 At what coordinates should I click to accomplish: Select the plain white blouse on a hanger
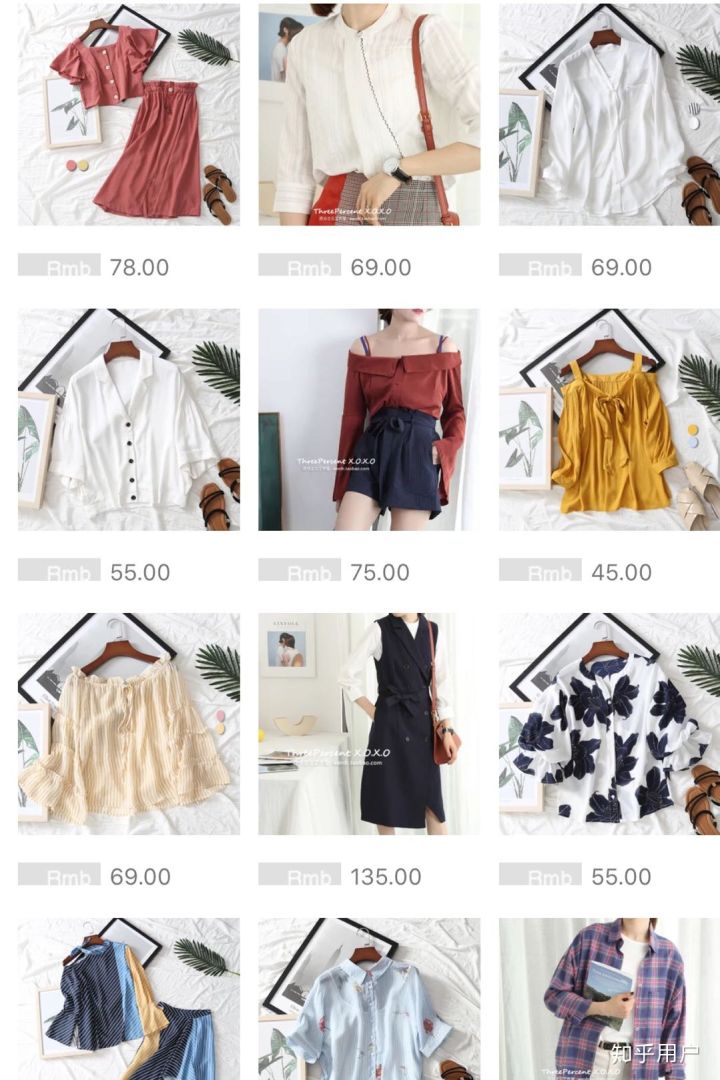tap(609, 115)
